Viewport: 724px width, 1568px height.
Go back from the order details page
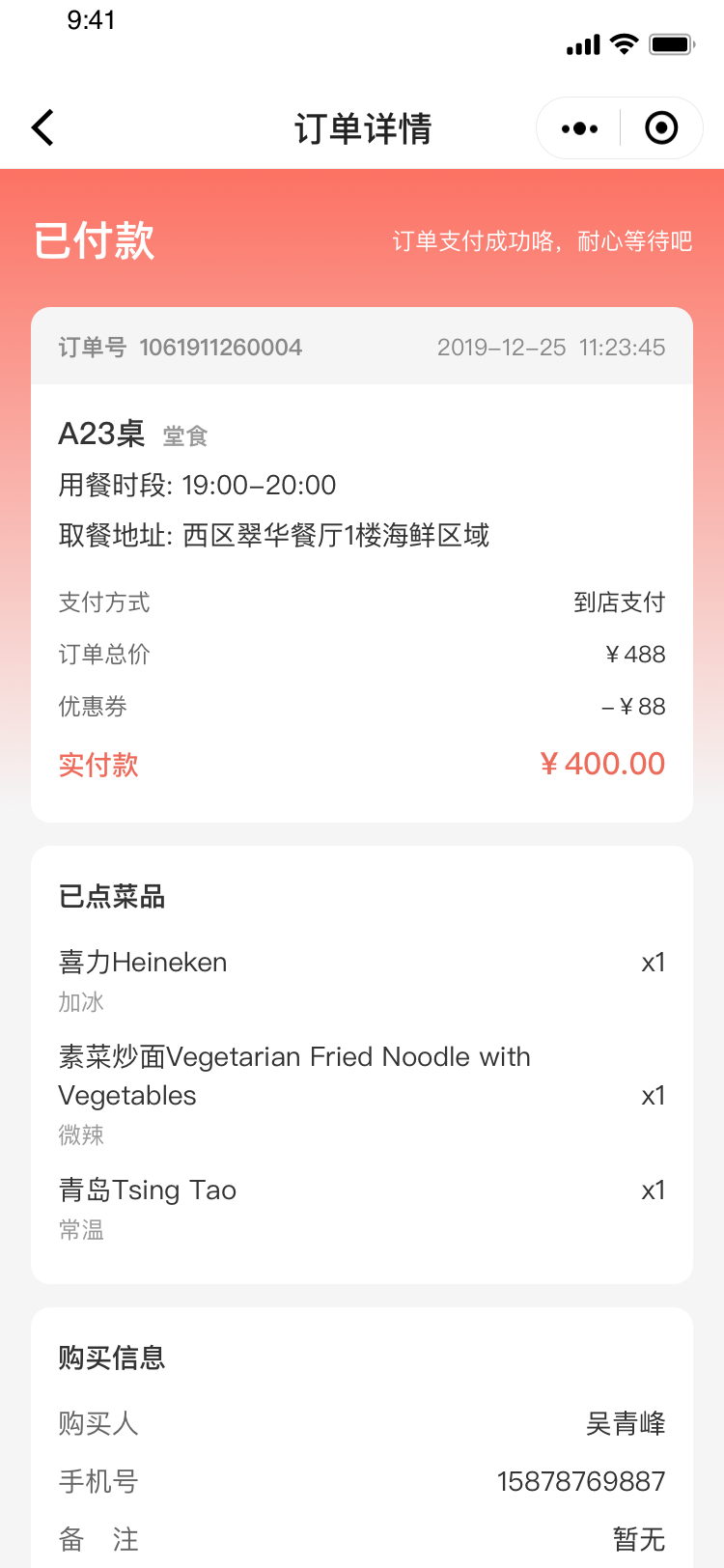click(42, 127)
